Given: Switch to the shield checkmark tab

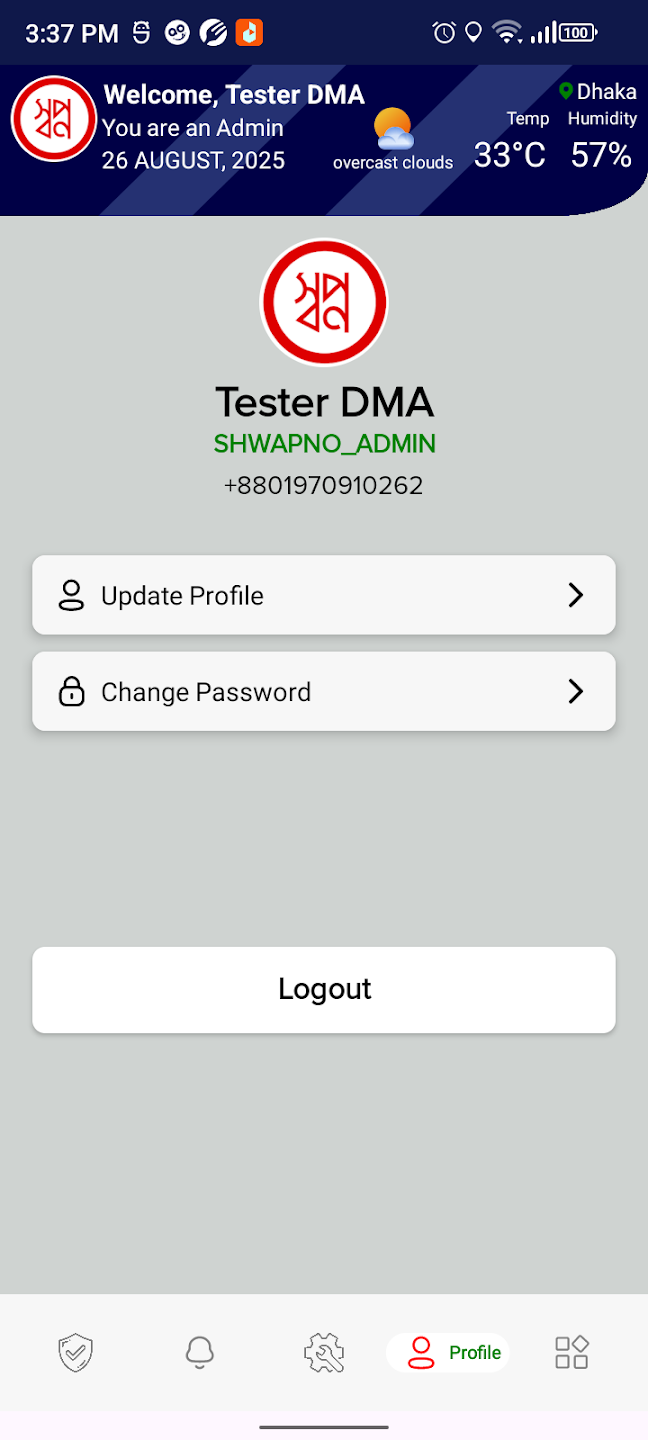Looking at the screenshot, I should (75, 1353).
